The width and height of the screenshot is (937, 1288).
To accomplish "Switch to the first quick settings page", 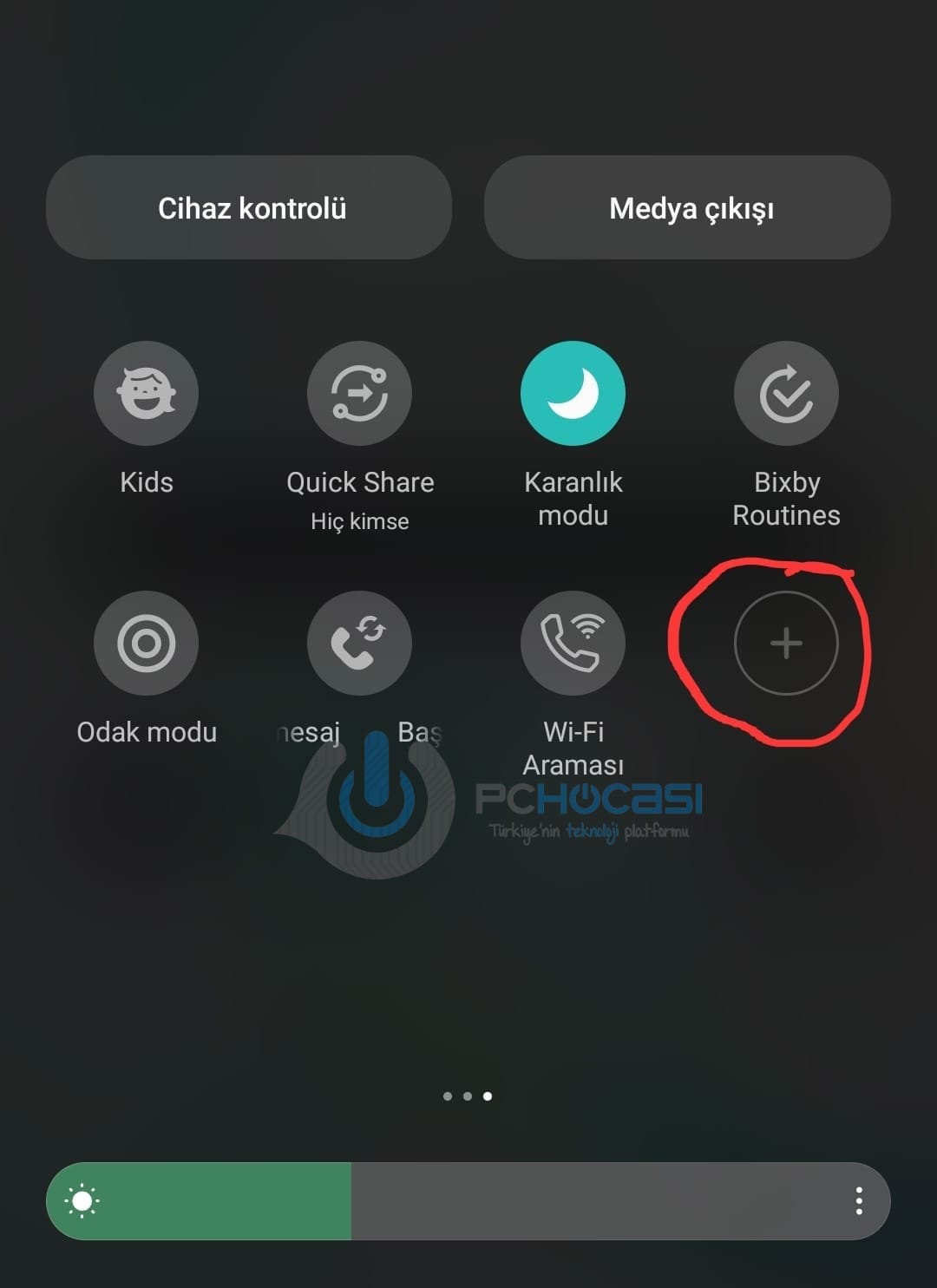I will tap(448, 1097).
